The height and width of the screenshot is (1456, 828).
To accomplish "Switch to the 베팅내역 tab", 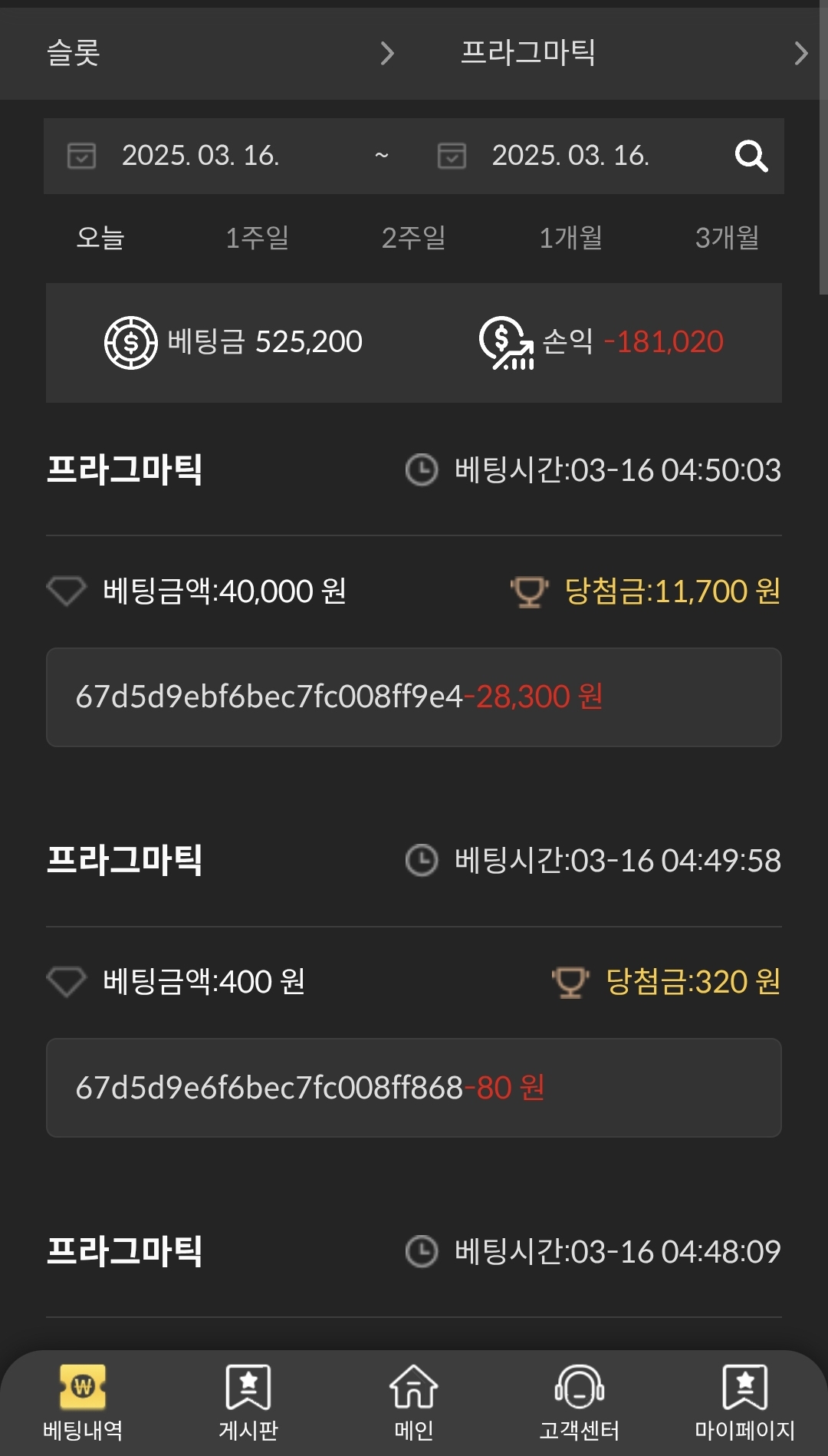I will (83, 1402).
